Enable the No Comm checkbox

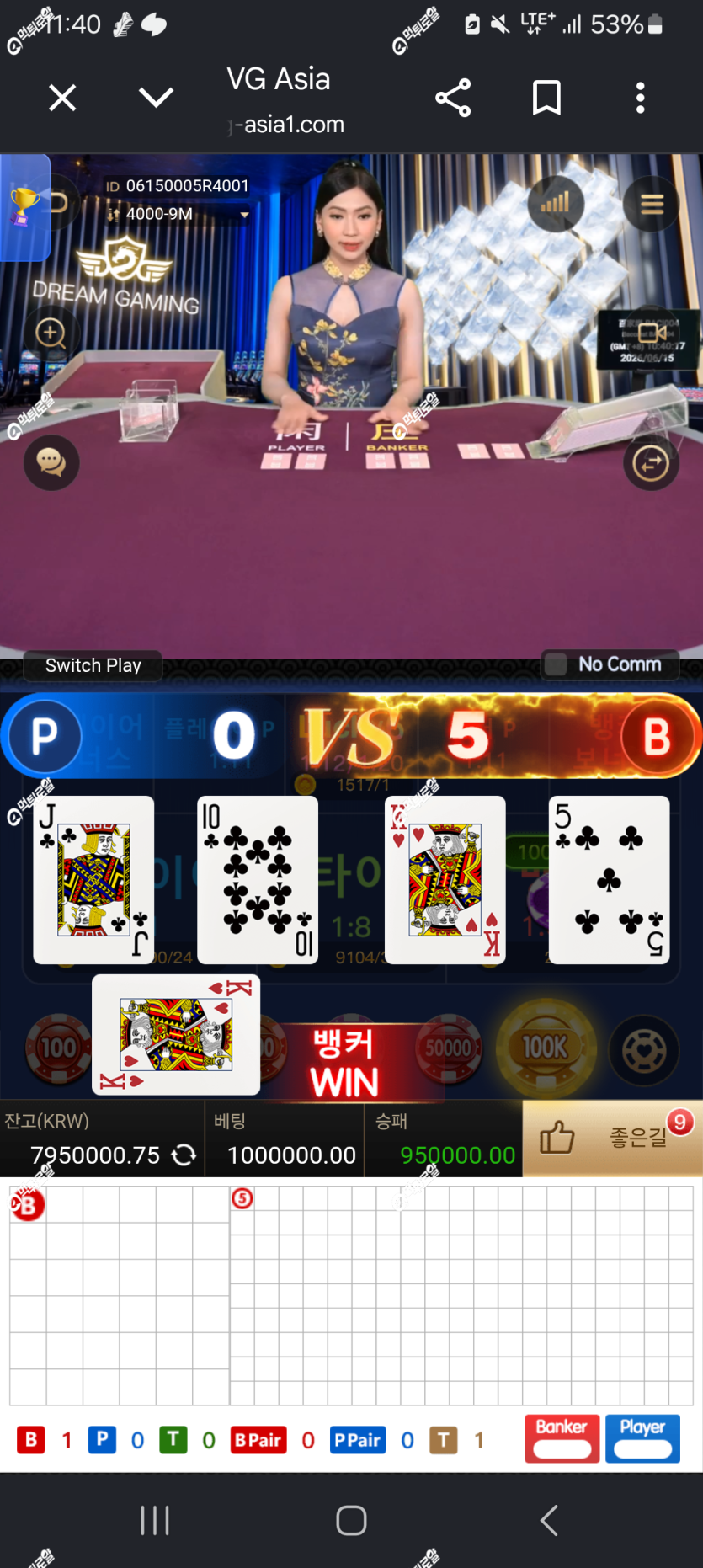556,664
